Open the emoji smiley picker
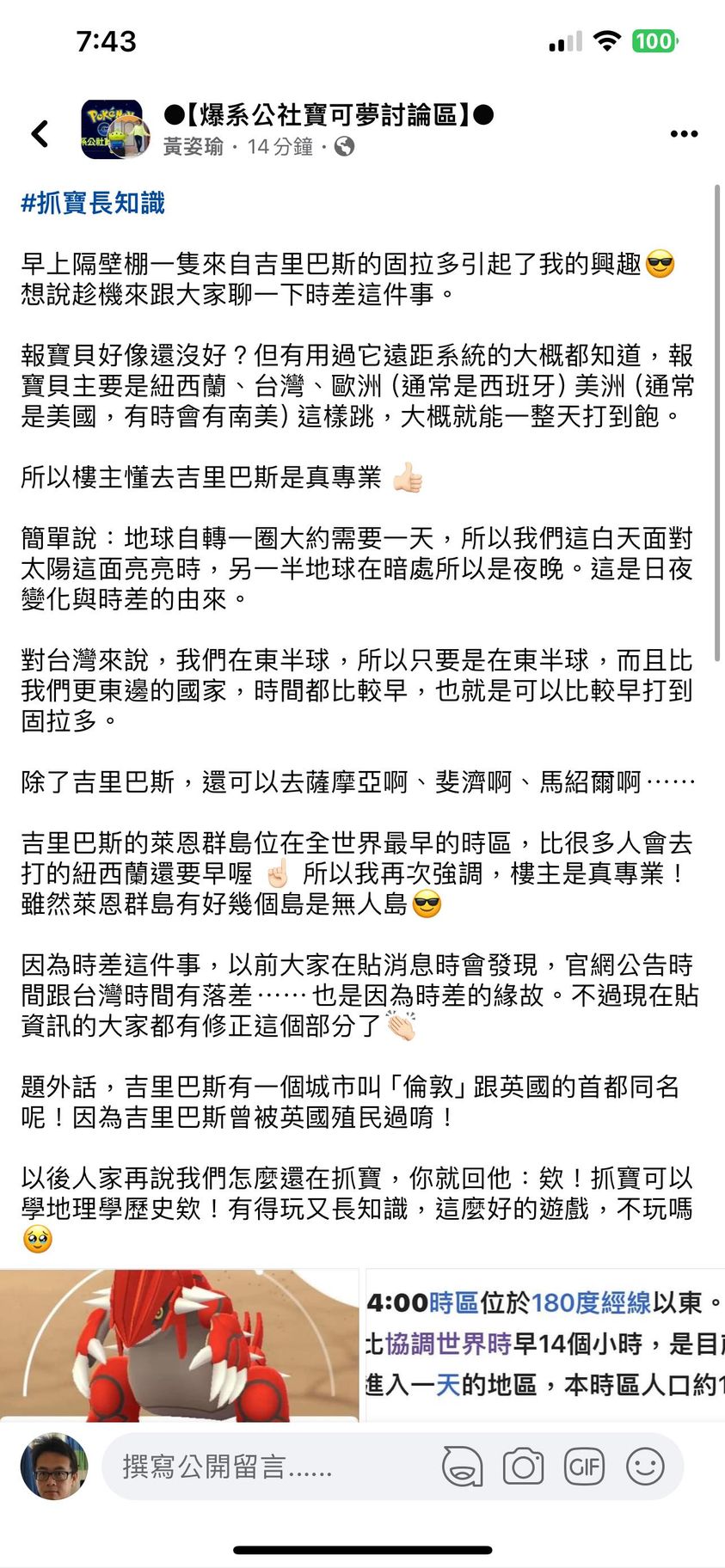The height and width of the screenshot is (1568, 725). click(645, 1467)
